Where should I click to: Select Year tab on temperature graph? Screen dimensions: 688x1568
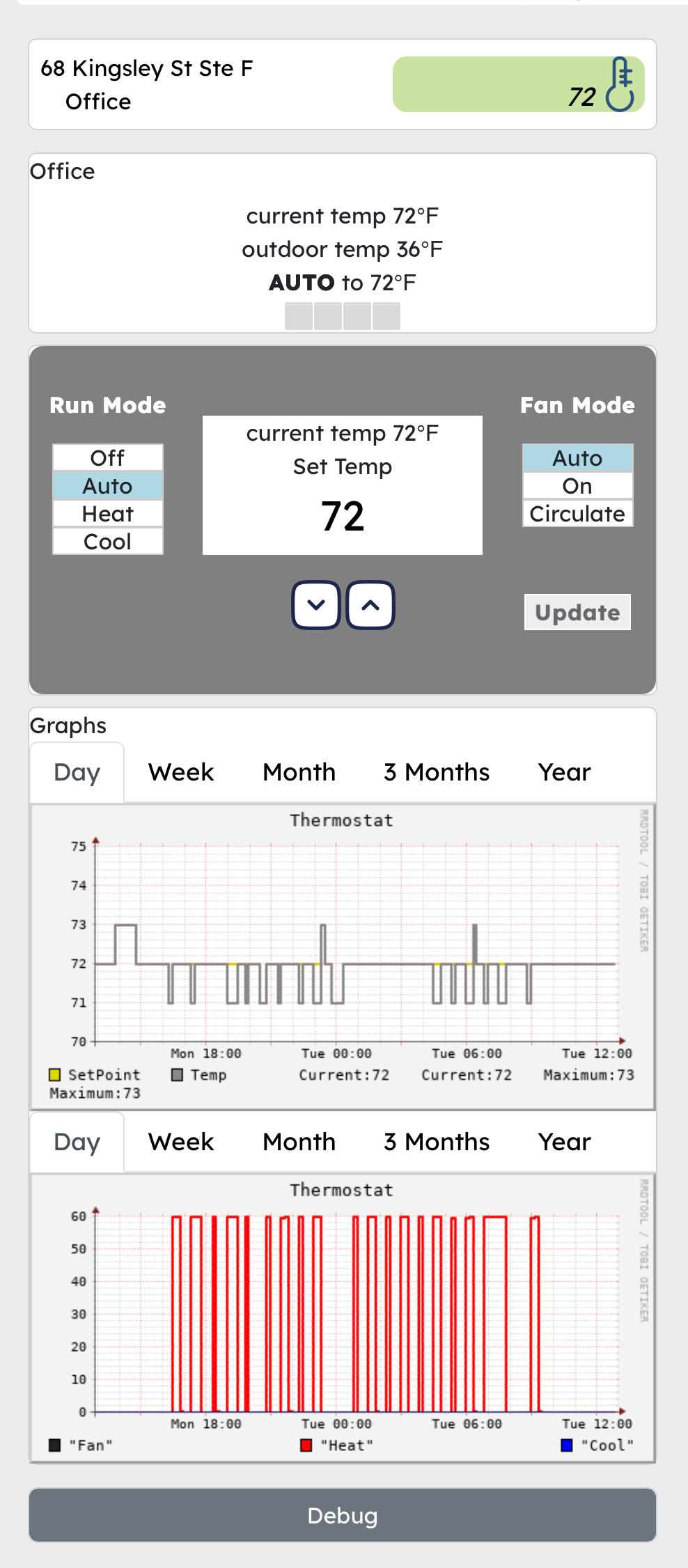tap(564, 772)
